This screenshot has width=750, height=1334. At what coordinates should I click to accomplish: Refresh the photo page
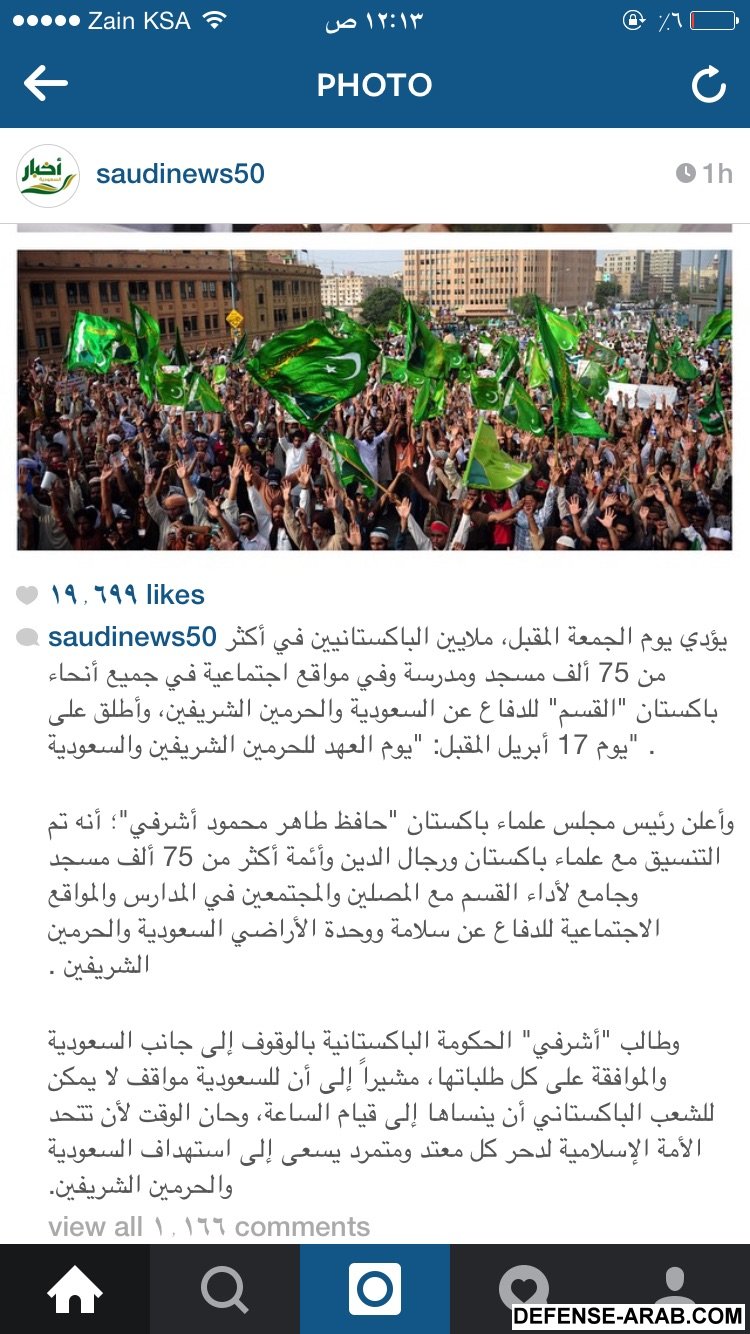(708, 85)
